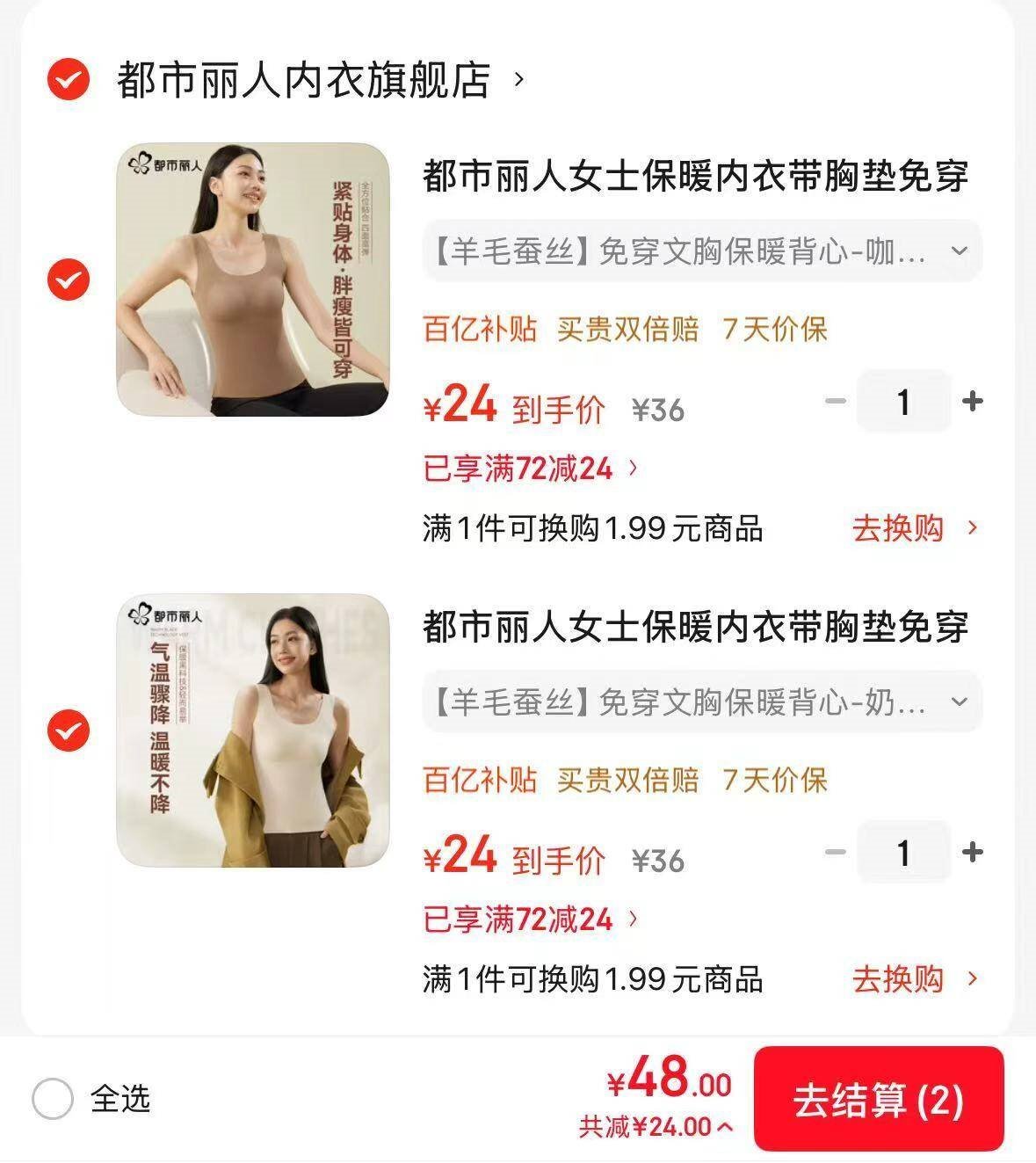Decrease quantity of the brown vest
Screen dimensions: 1036x1163
coord(836,402)
